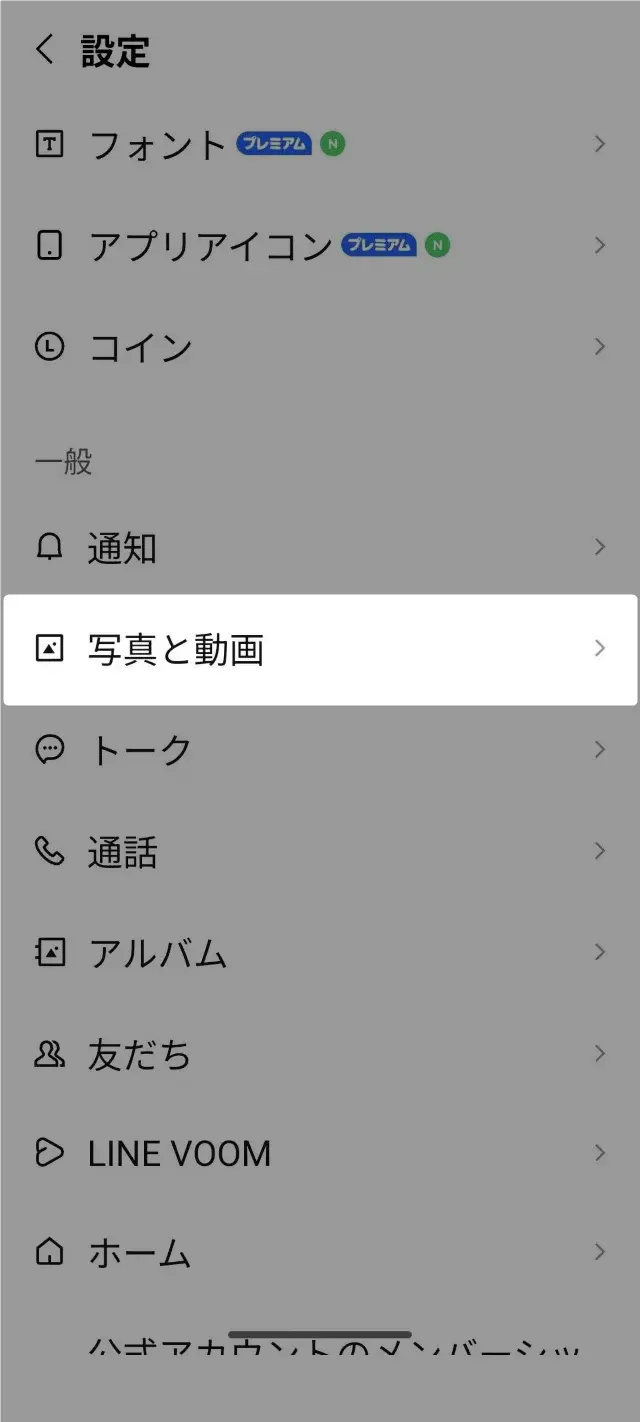The width and height of the screenshot is (640, 1422).
Task: Open アルバム settings
Action: tap(320, 953)
